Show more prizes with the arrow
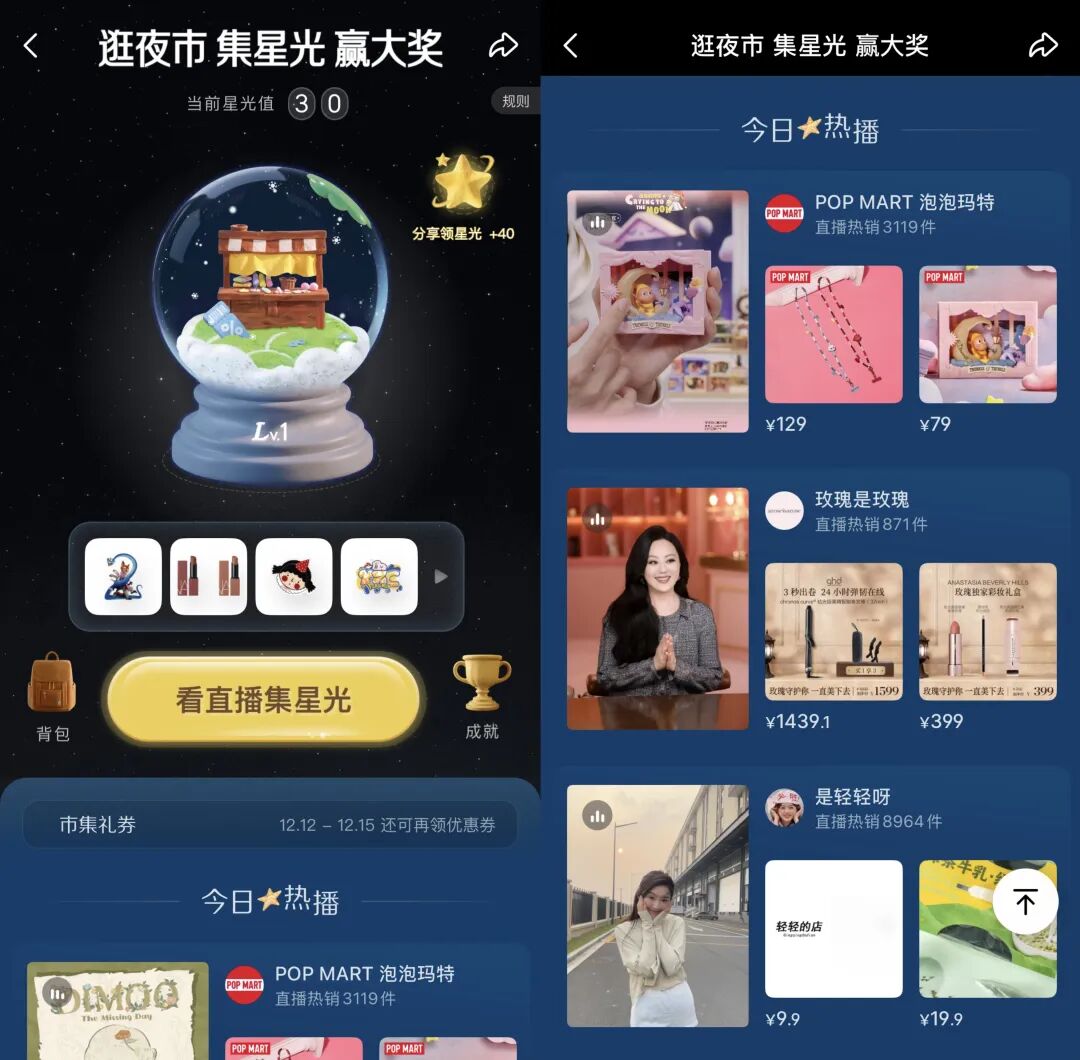This screenshot has height=1060, width=1080. [440, 576]
